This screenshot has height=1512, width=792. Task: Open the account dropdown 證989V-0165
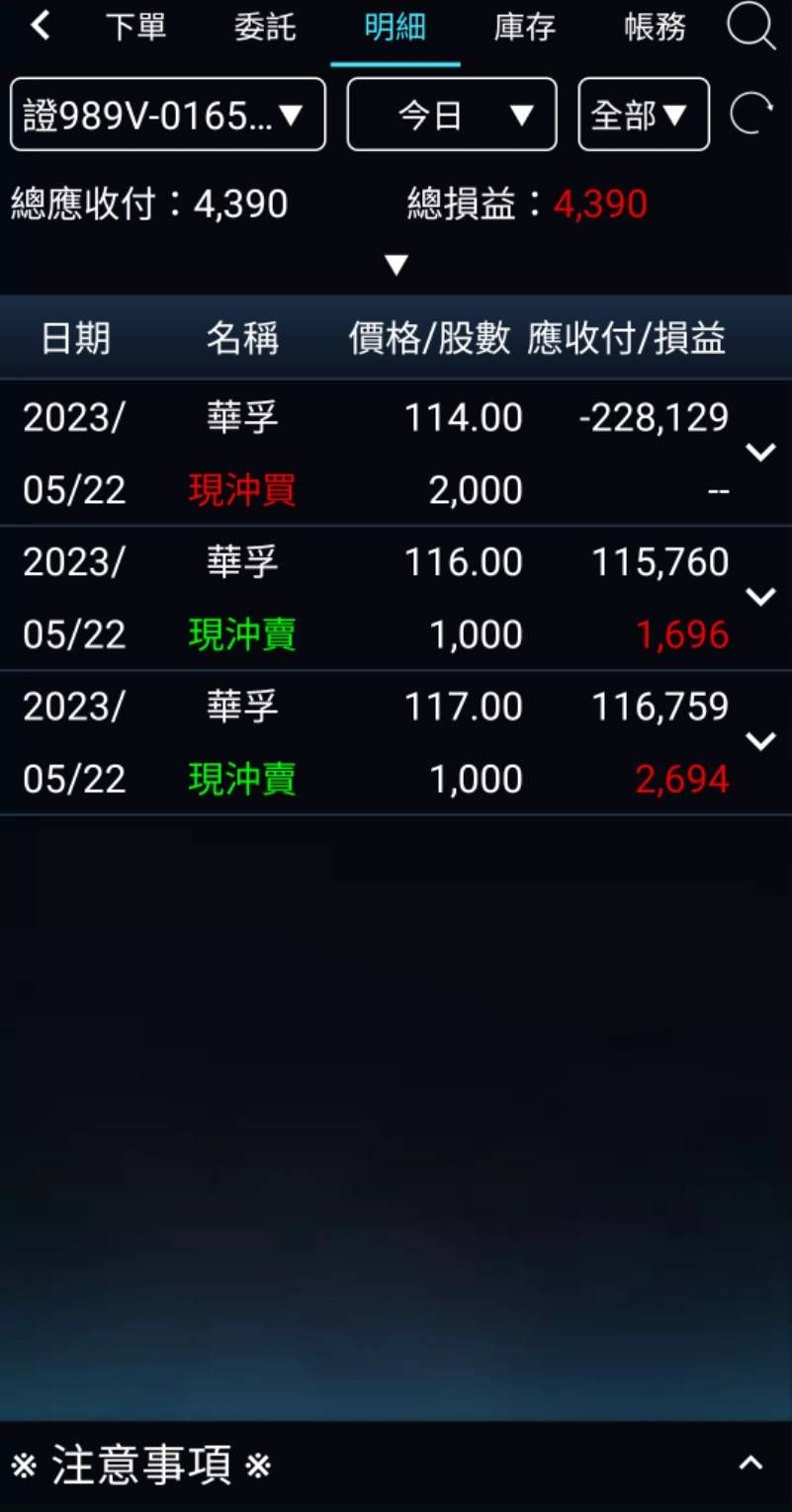pyautogui.click(x=168, y=115)
